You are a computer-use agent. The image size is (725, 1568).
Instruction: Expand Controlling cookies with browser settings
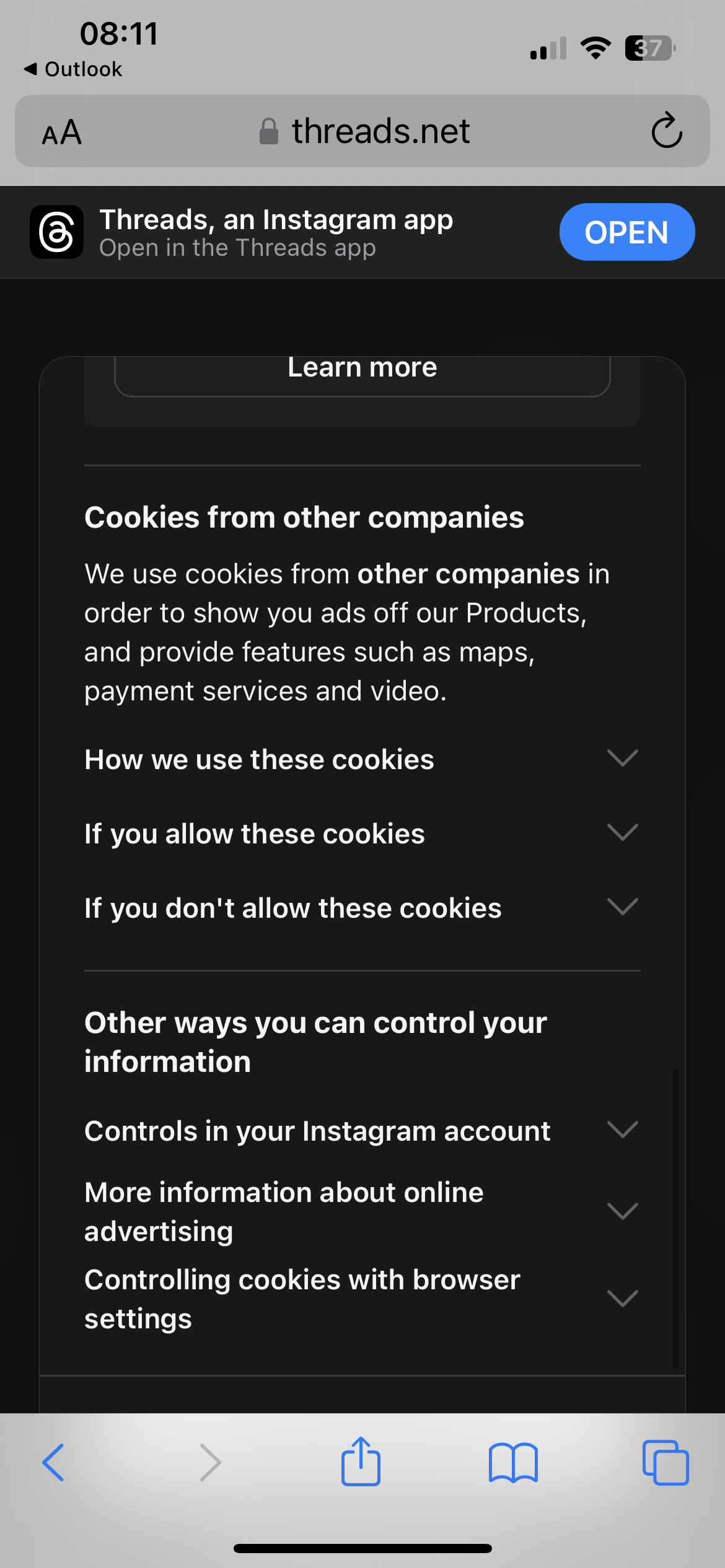(362, 1299)
